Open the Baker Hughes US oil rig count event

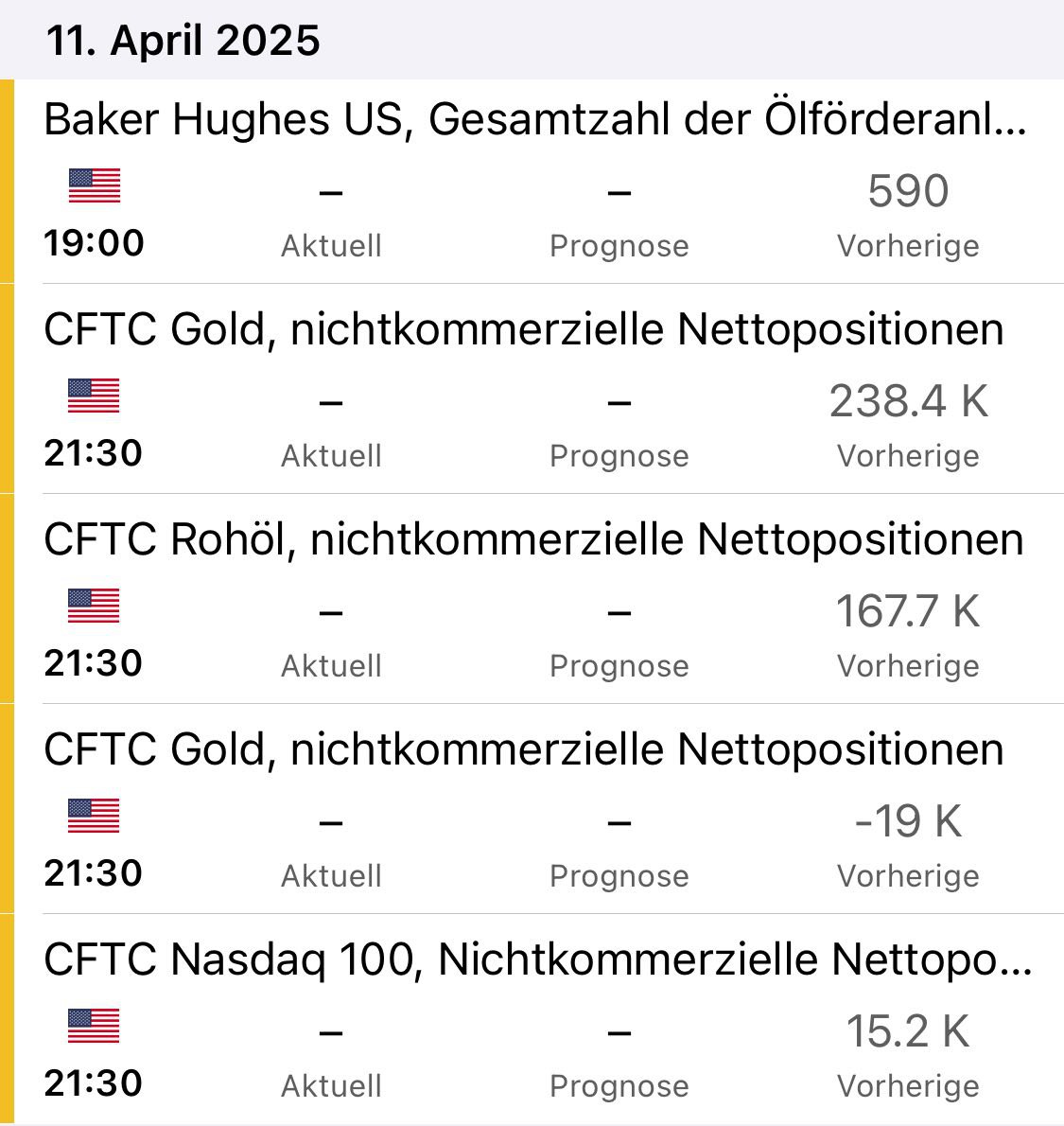[x=534, y=121]
